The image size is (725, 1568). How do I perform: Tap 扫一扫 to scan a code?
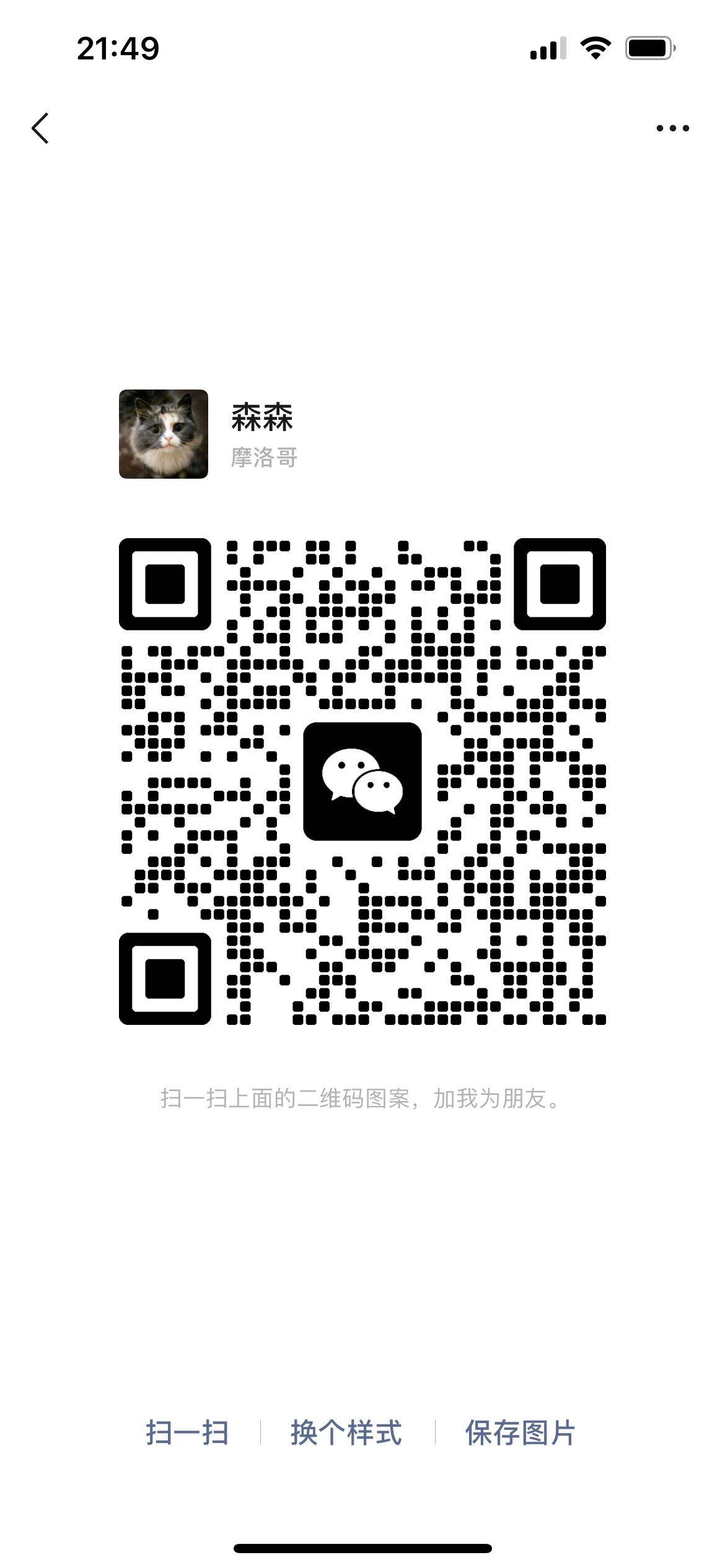187,1432
